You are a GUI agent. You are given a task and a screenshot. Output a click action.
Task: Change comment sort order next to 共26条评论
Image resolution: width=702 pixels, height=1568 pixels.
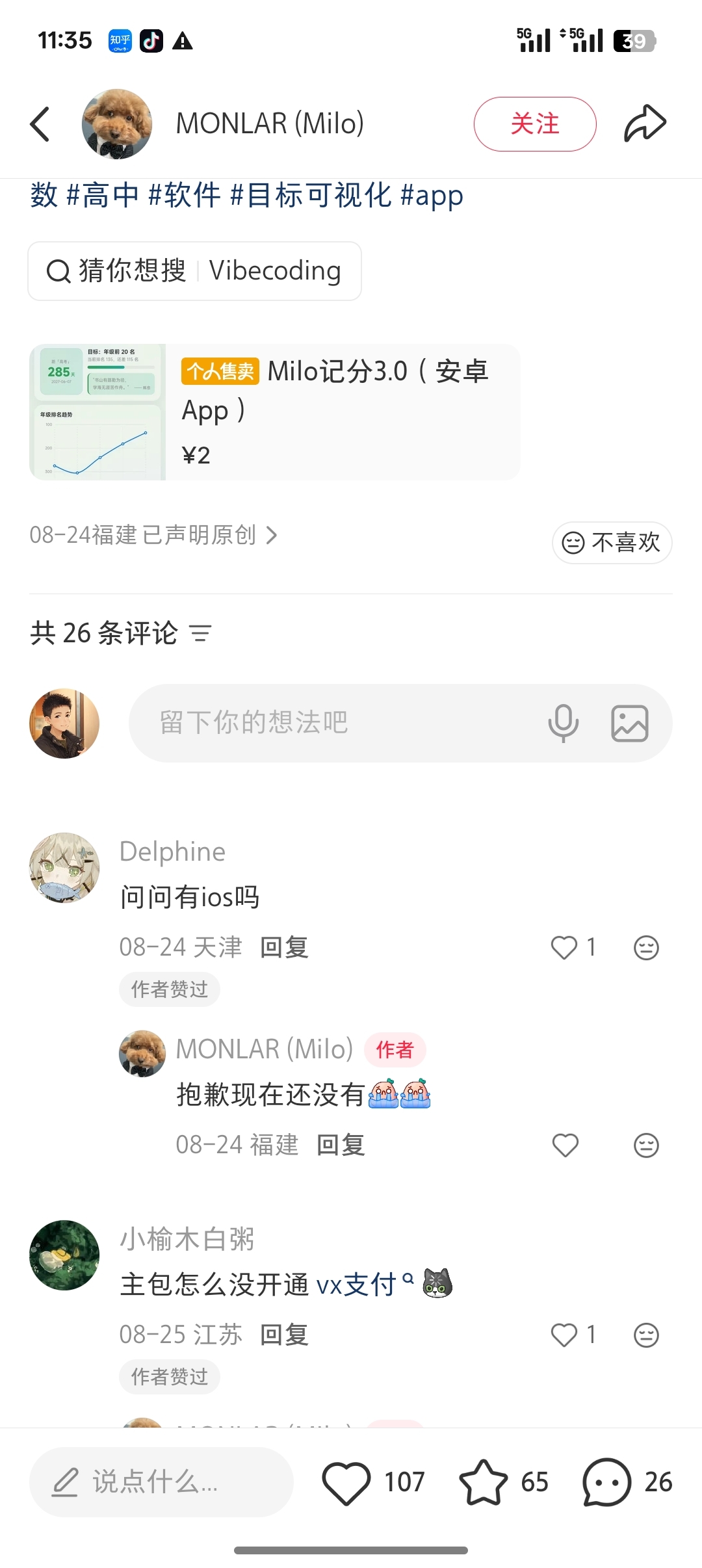[200, 633]
